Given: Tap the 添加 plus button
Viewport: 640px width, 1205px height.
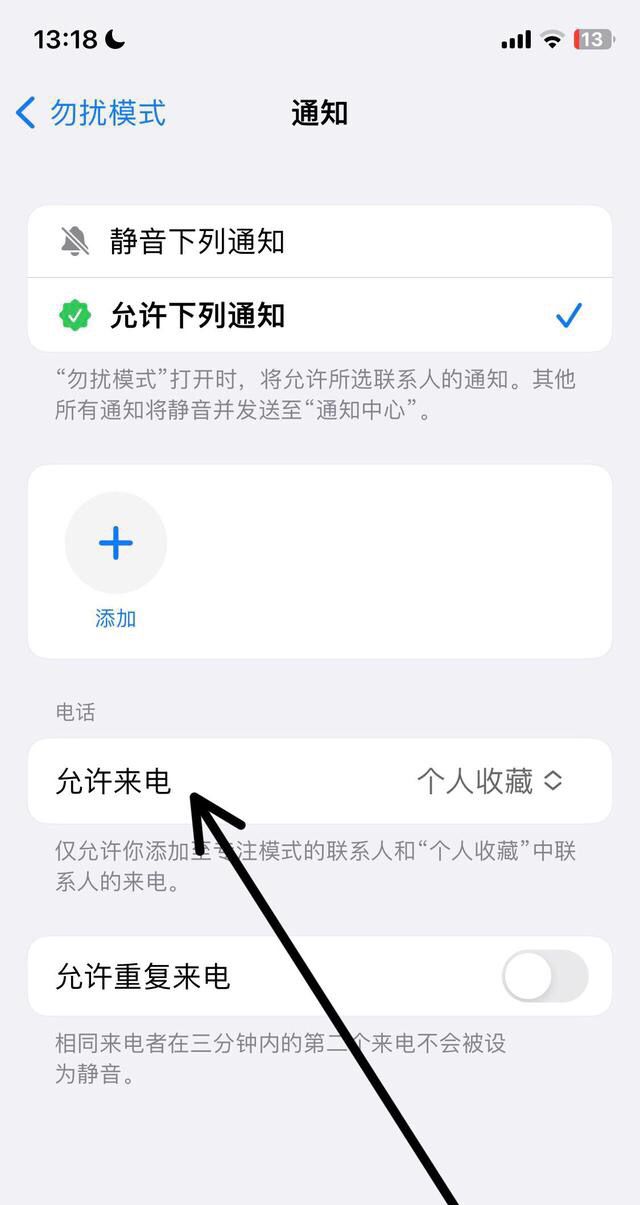Looking at the screenshot, I should pos(116,543).
